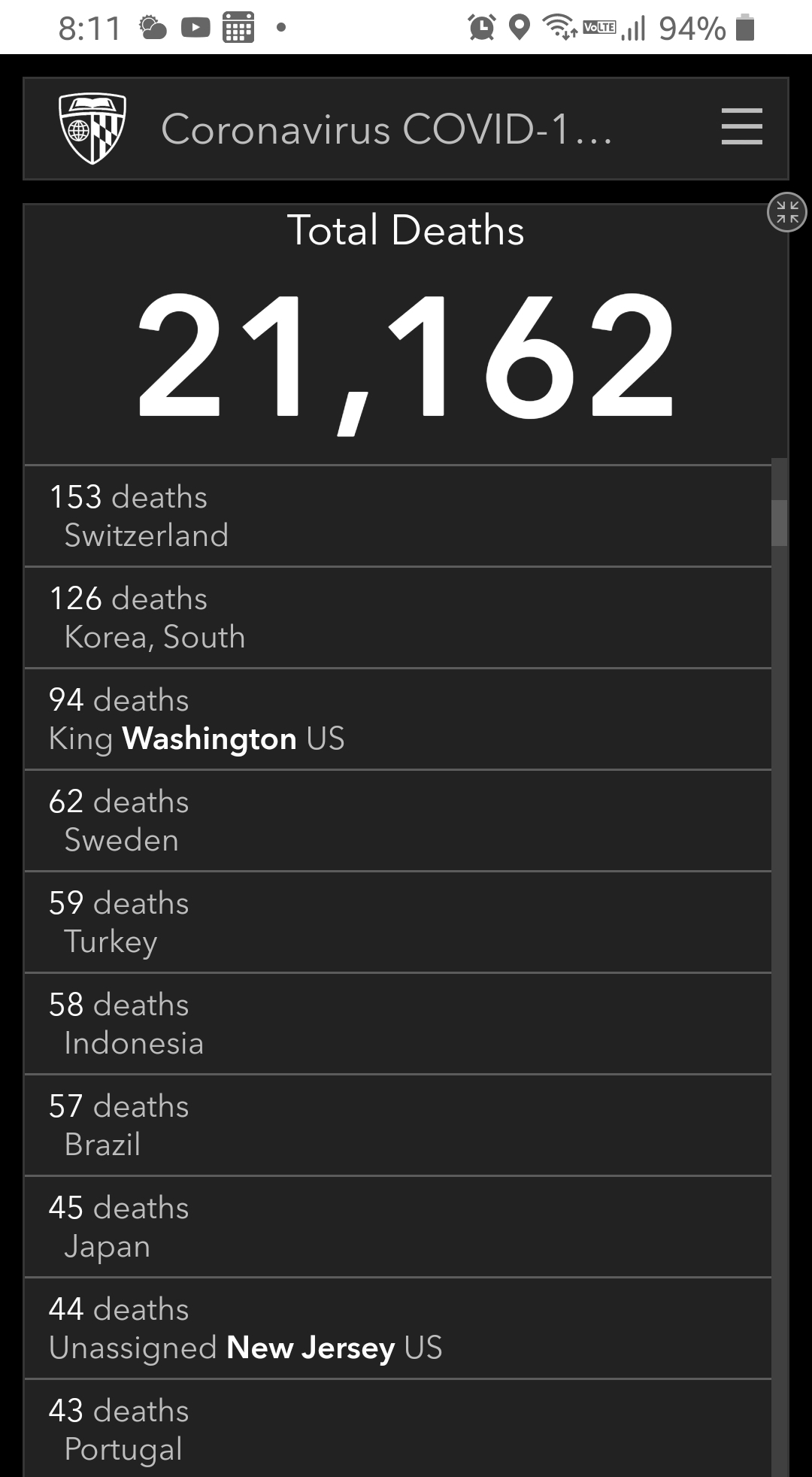This screenshot has width=812, height=1477.
Task: Open the Brazil deaths entry
Action: [398, 1125]
